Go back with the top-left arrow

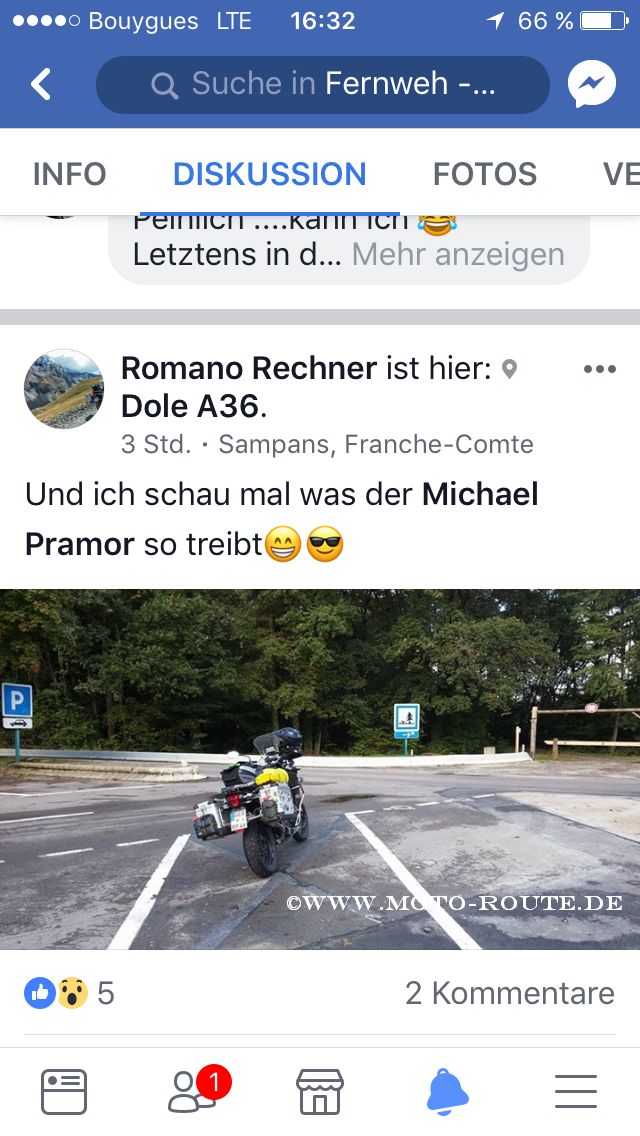(x=41, y=84)
